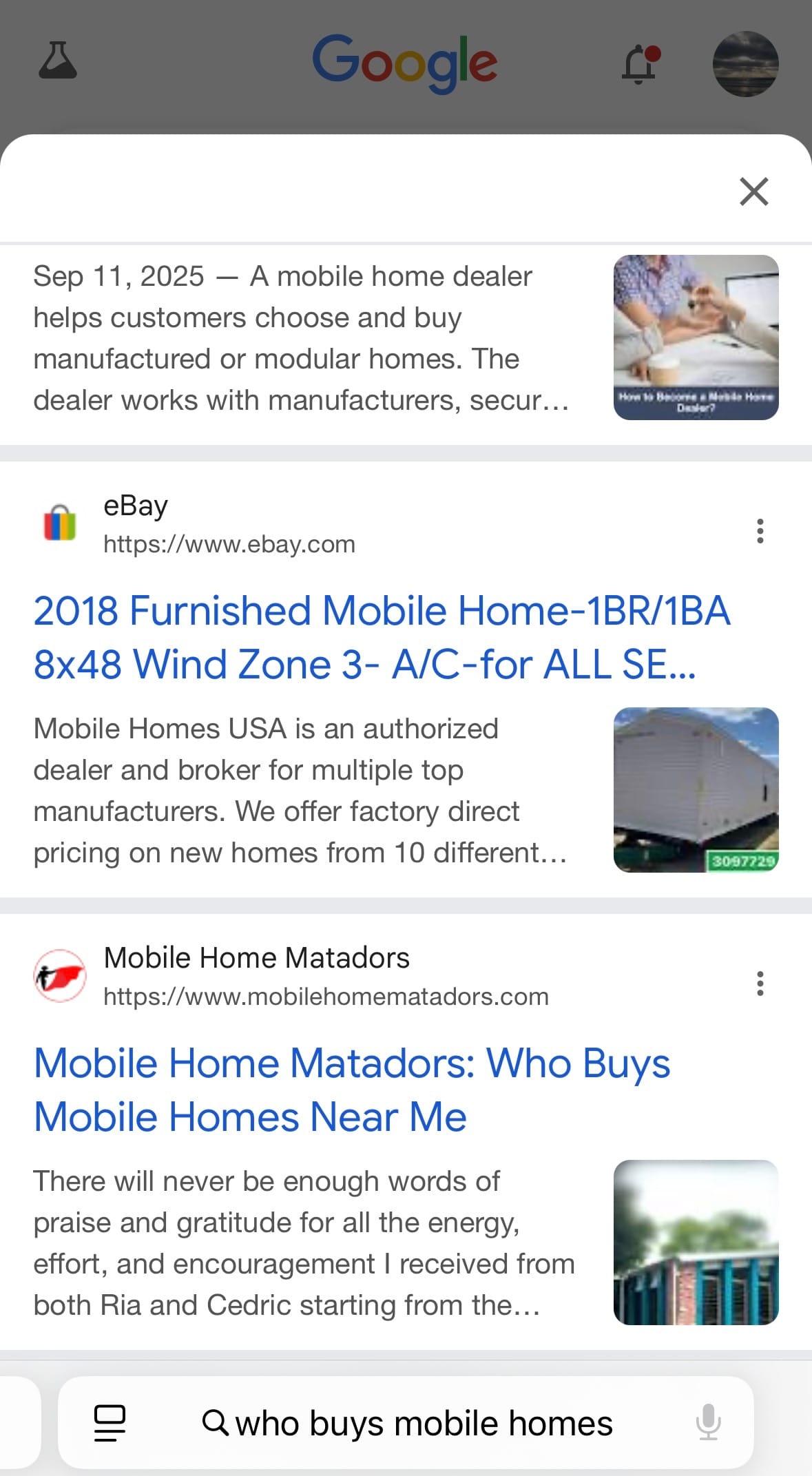Open more options for Mobile Home Matadors result
The width and height of the screenshot is (812, 1476).
(x=760, y=984)
